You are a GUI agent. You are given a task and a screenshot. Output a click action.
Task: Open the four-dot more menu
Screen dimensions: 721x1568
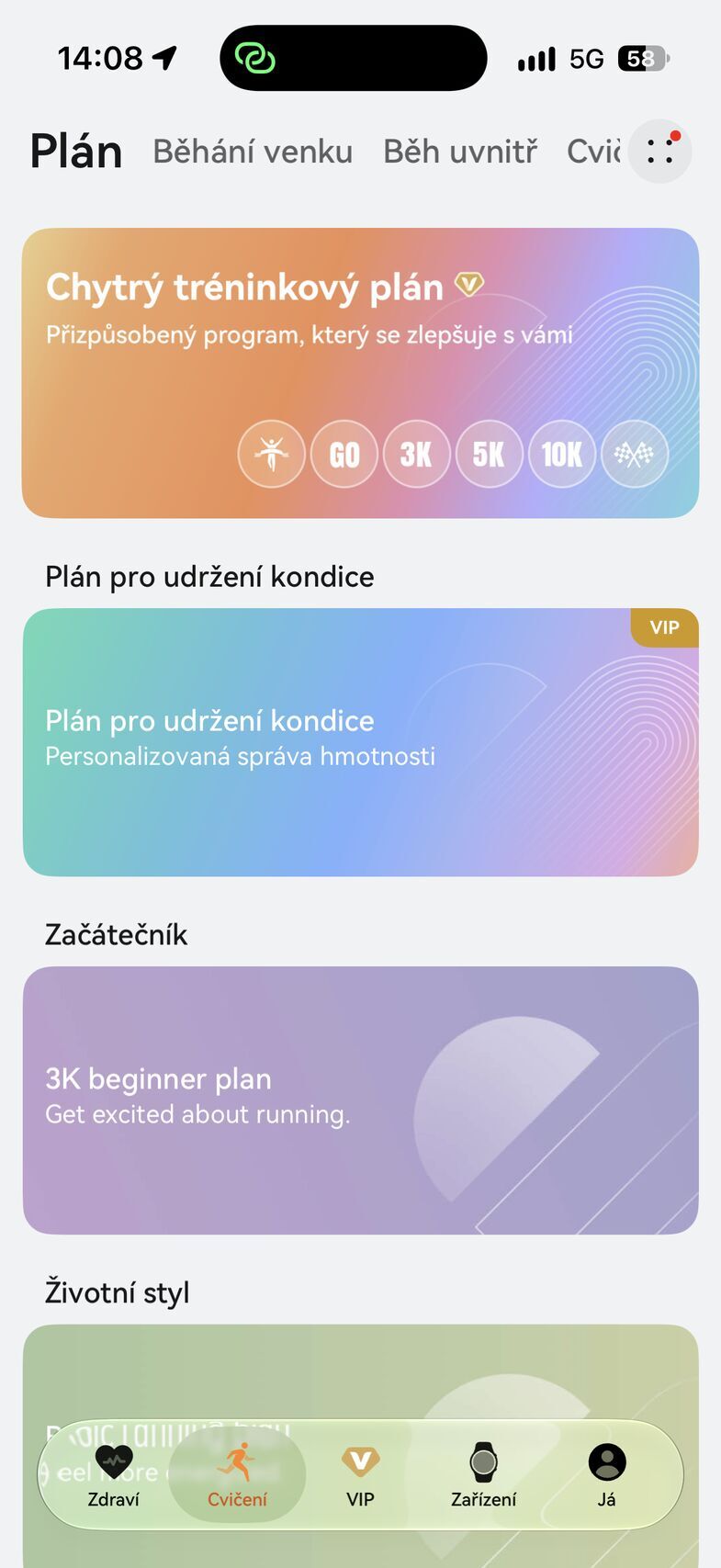click(659, 152)
